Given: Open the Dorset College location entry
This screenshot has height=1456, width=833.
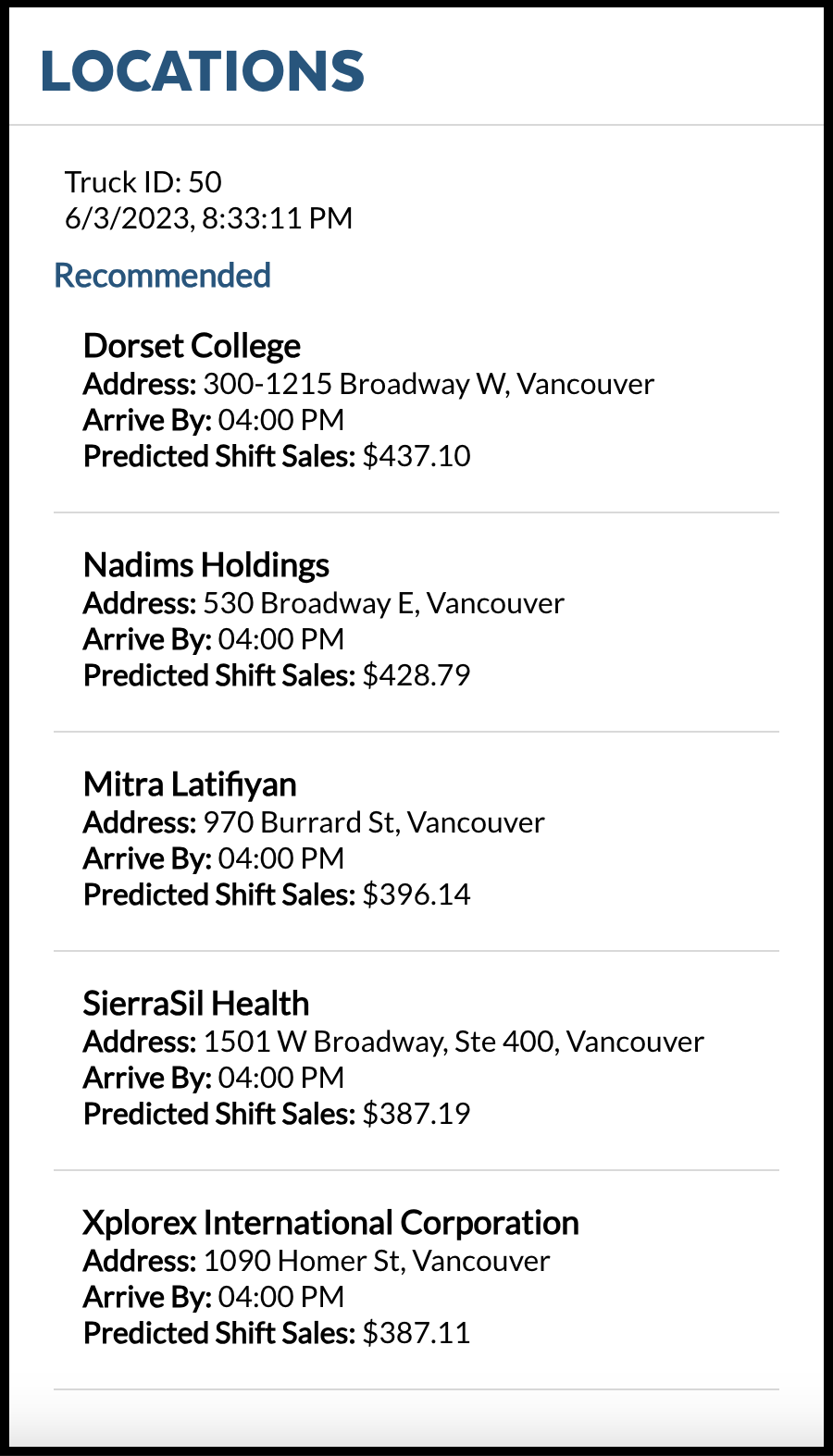Looking at the screenshot, I should tap(192, 346).
